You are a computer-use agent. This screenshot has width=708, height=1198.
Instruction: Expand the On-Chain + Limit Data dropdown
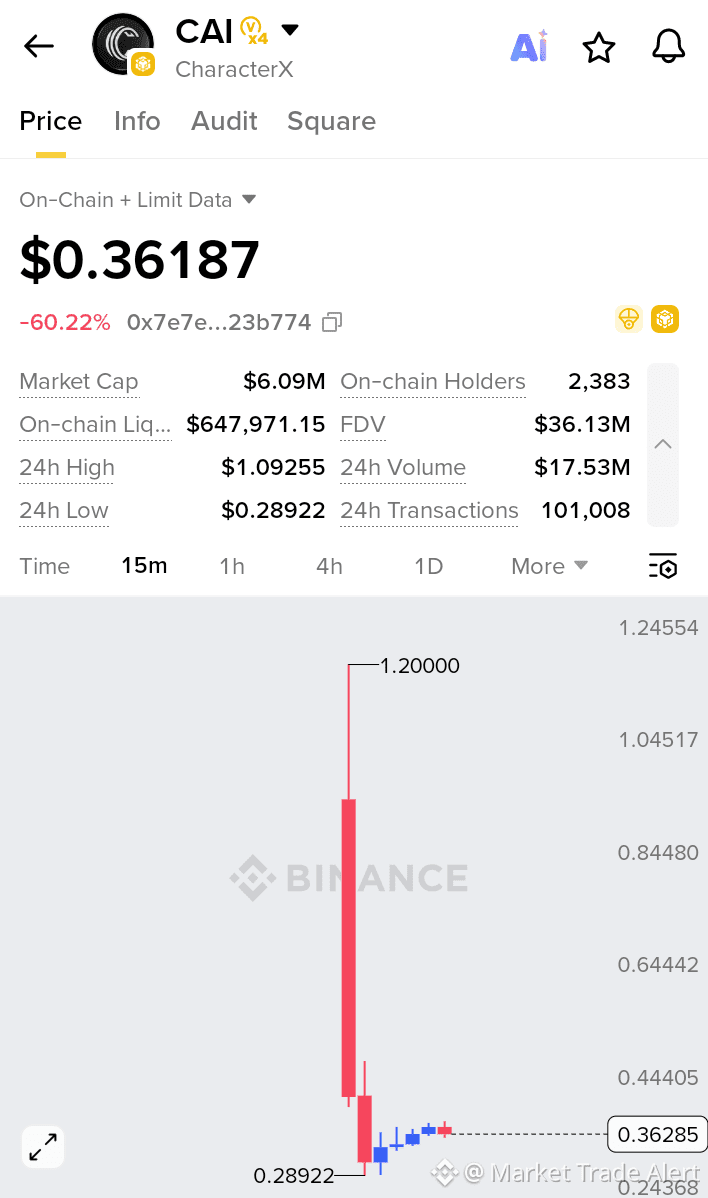pyautogui.click(x=249, y=199)
